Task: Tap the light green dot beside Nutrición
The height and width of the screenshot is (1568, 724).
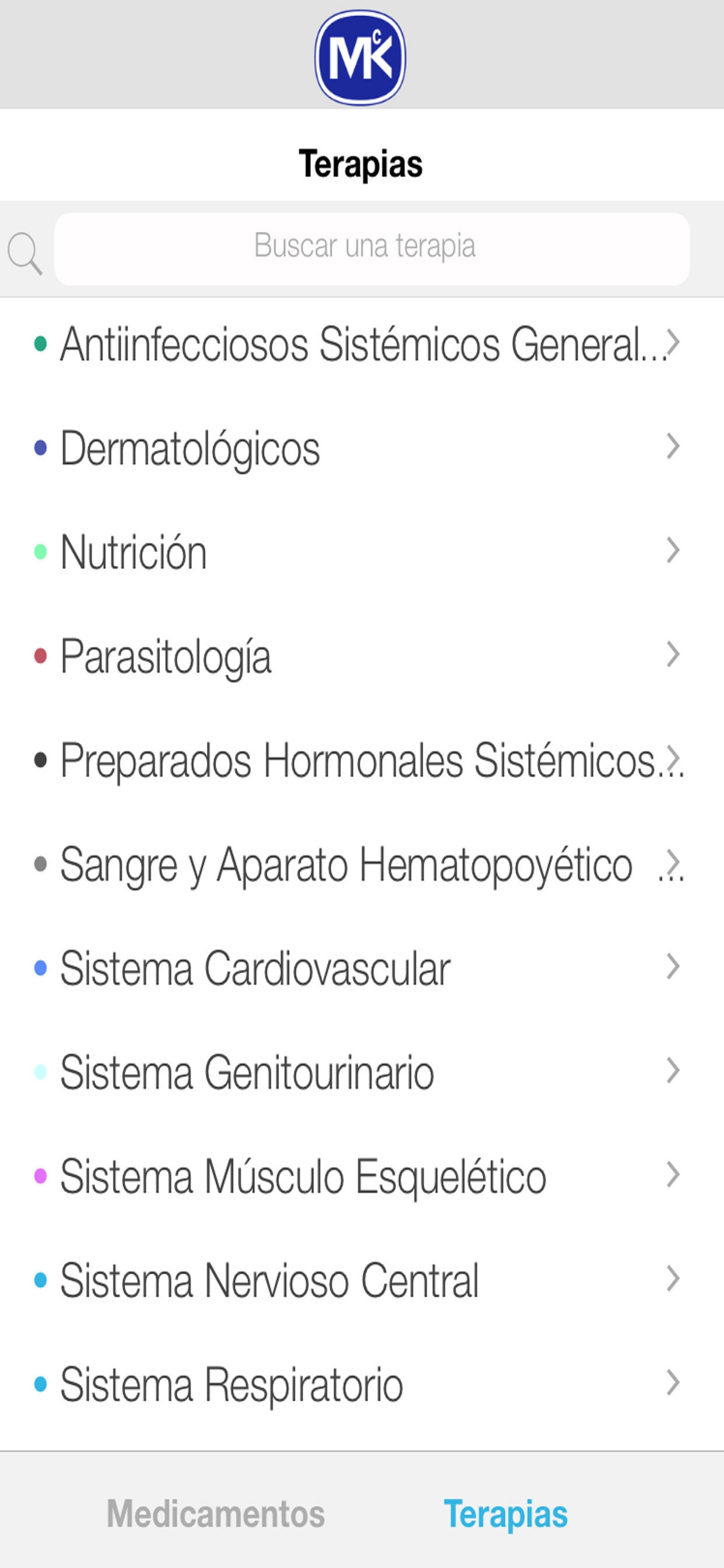Action: (x=41, y=550)
